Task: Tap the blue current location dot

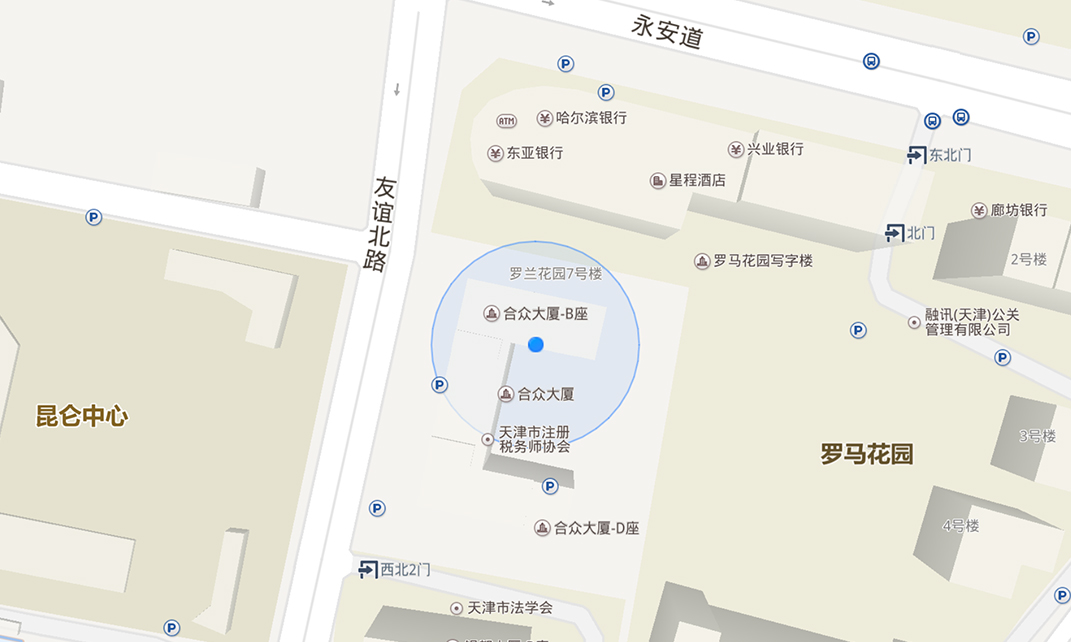Action: 536,345
